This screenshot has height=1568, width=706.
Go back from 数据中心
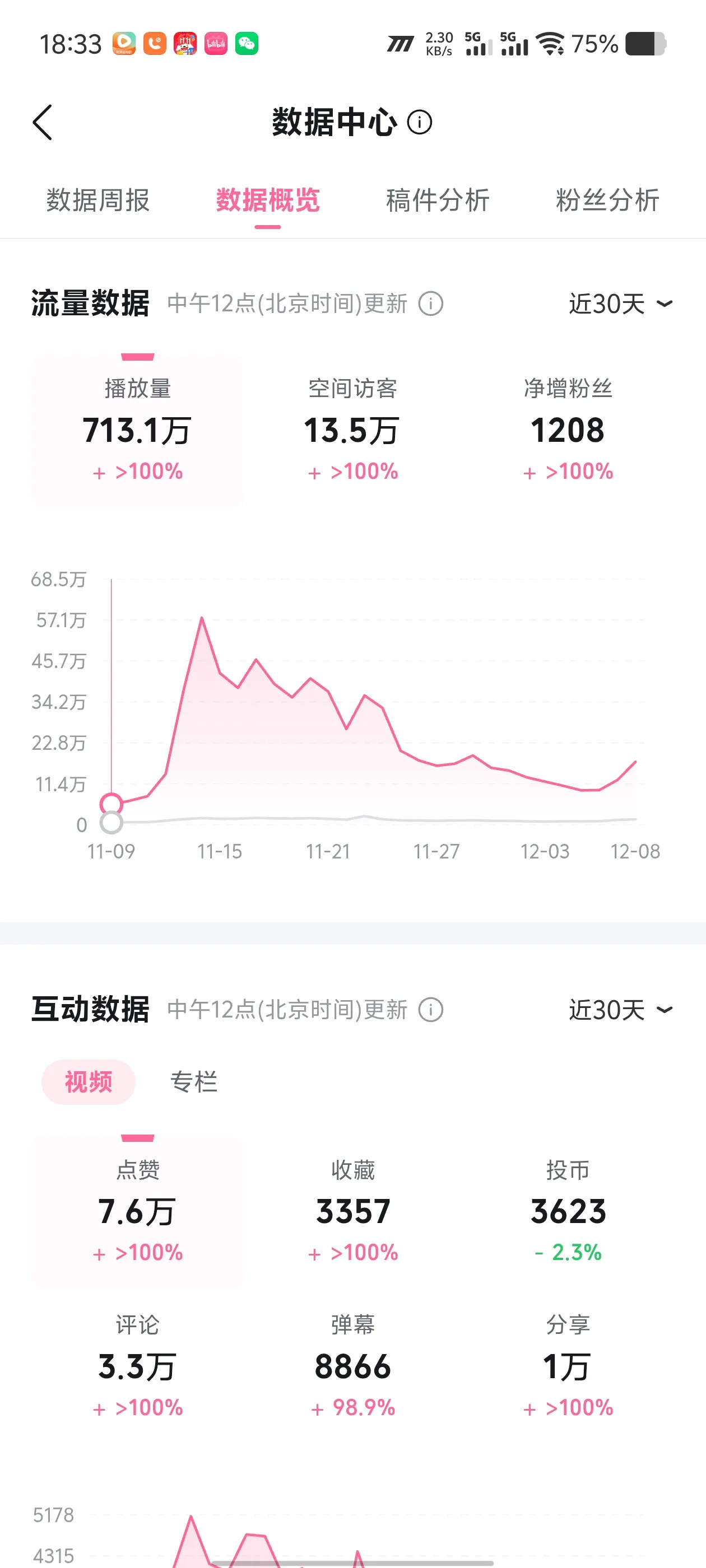tap(43, 122)
